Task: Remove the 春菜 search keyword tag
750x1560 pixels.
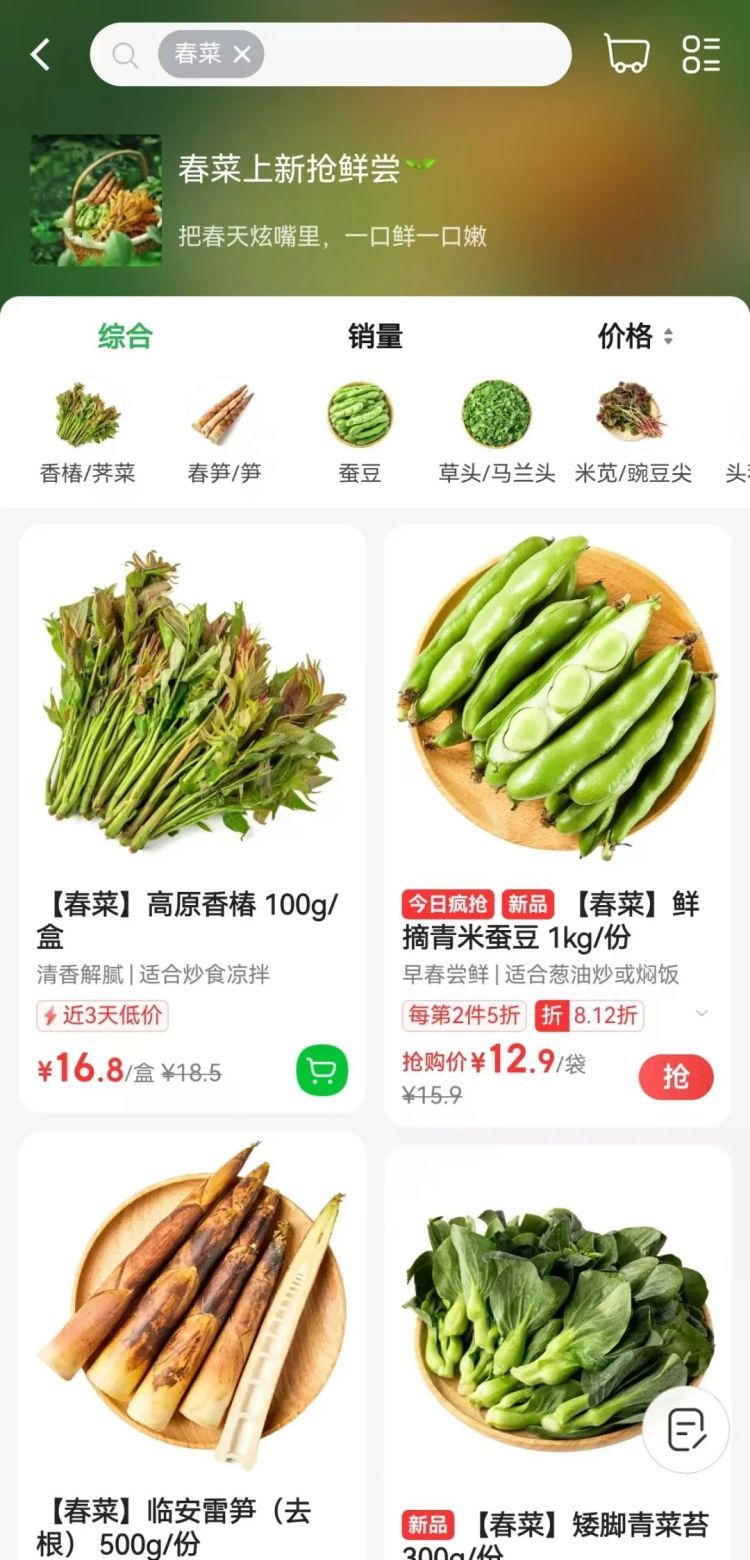Action: [x=241, y=55]
